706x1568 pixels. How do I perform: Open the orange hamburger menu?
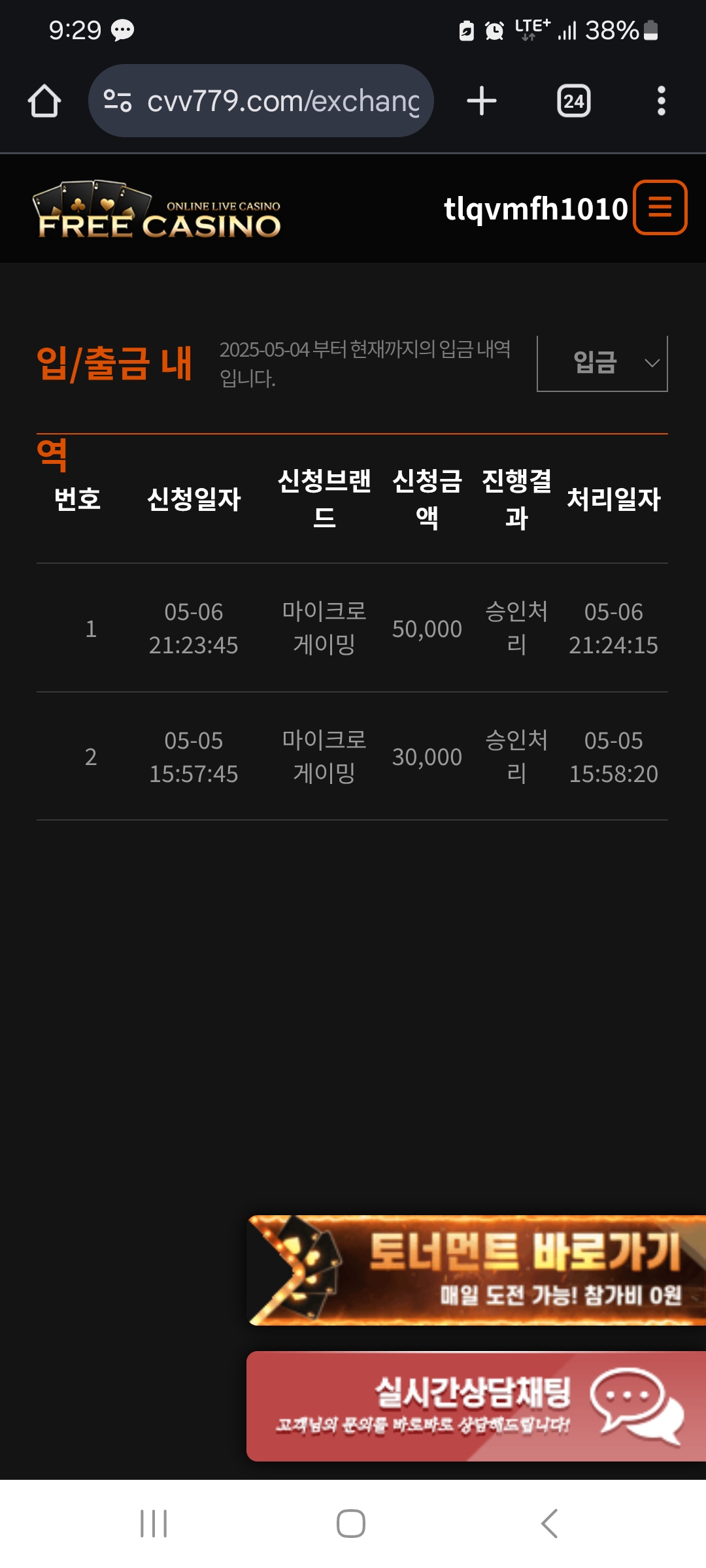[660, 208]
